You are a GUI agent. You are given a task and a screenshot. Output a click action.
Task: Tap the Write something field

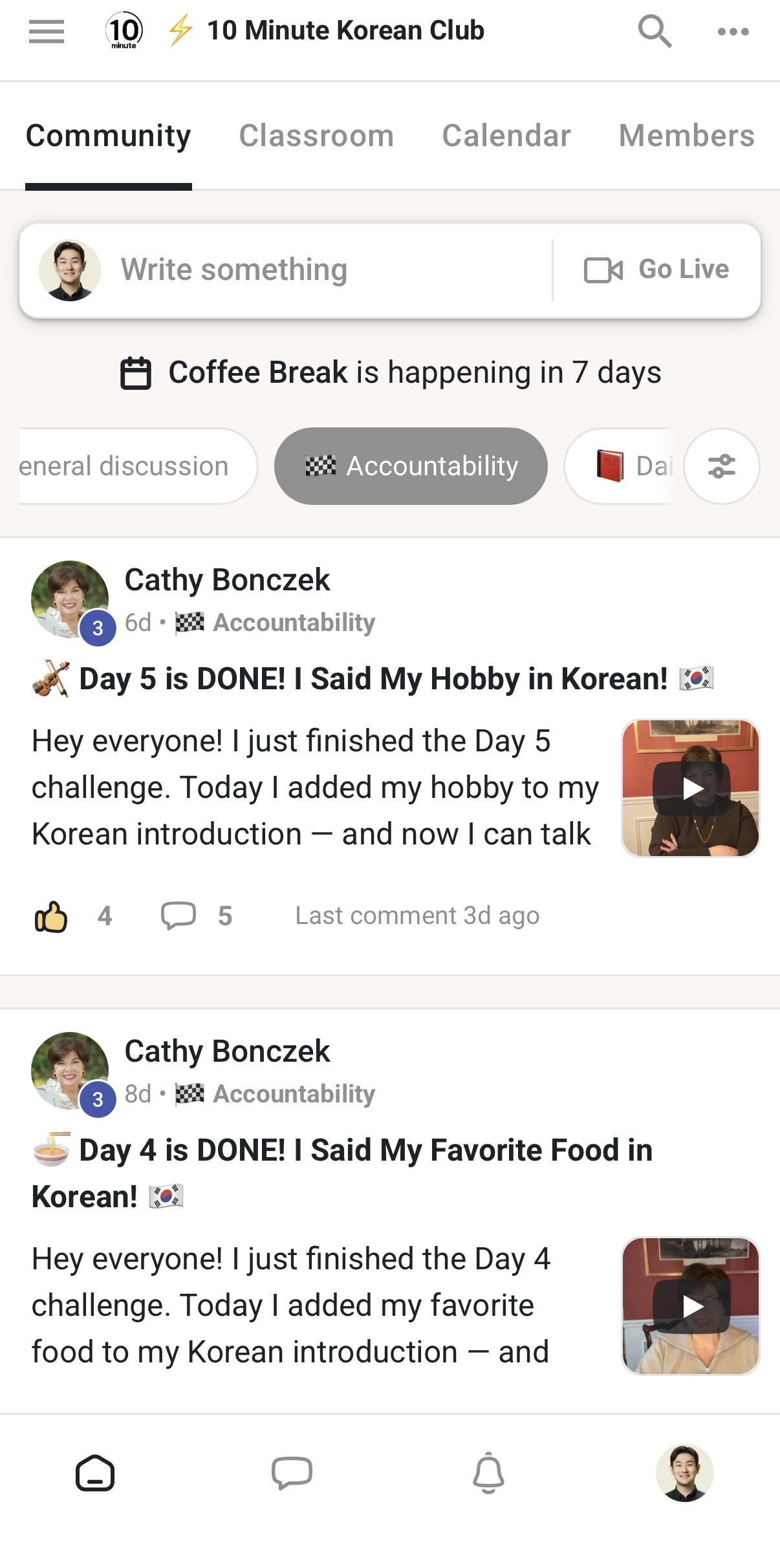point(291,270)
